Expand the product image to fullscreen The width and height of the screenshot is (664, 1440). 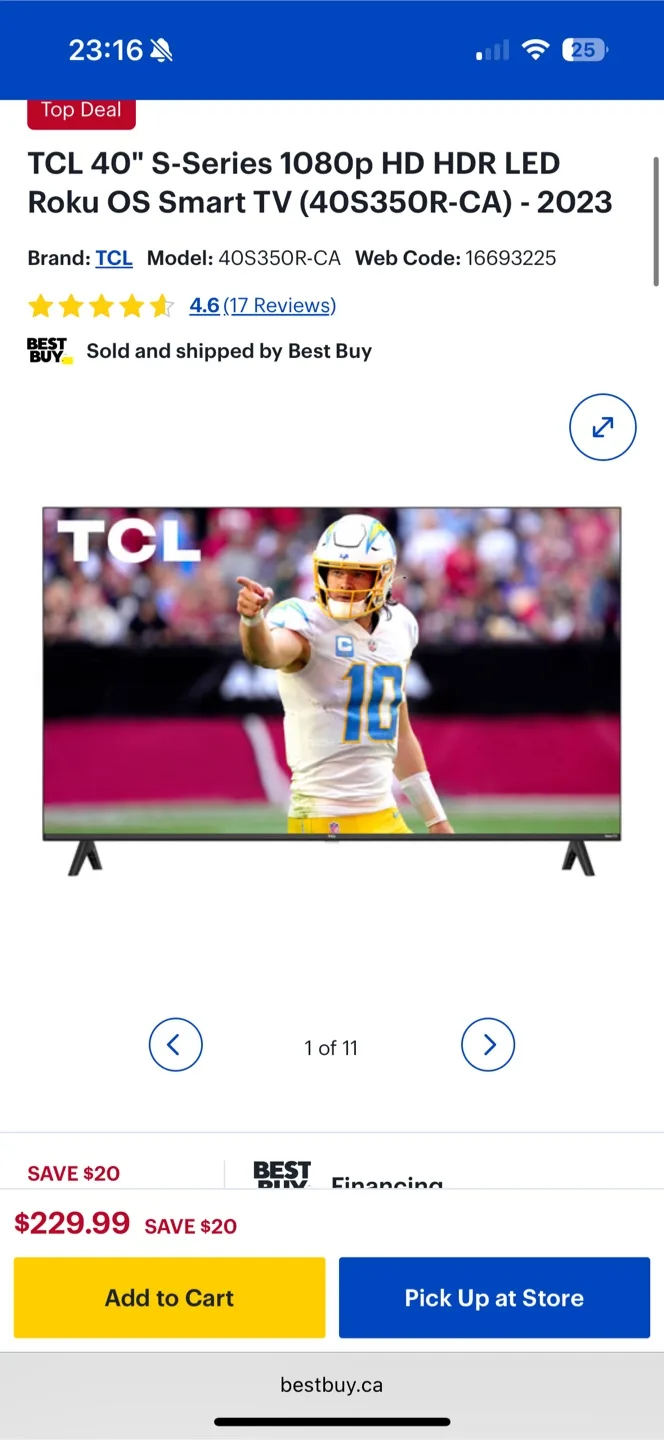[602, 428]
